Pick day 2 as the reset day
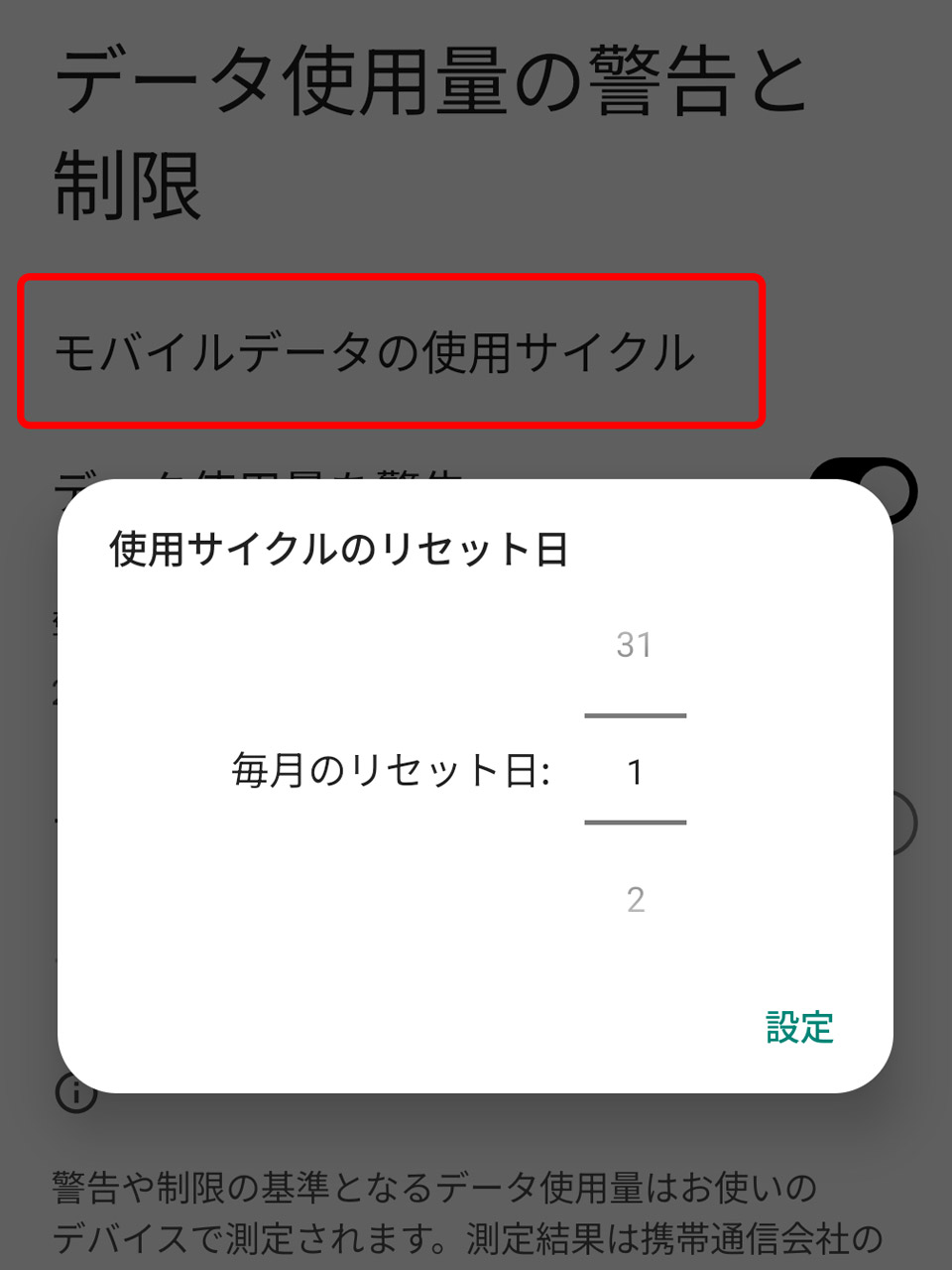 pyautogui.click(x=636, y=900)
